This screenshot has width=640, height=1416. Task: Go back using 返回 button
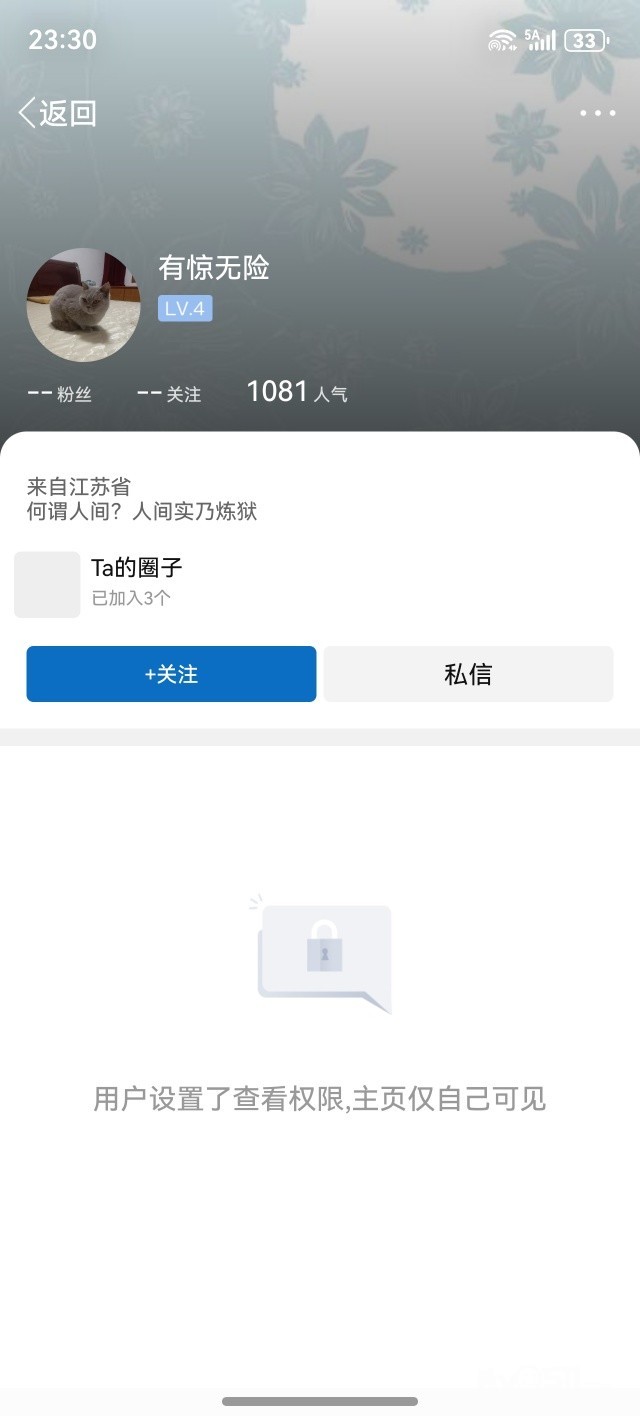pos(58,113)
